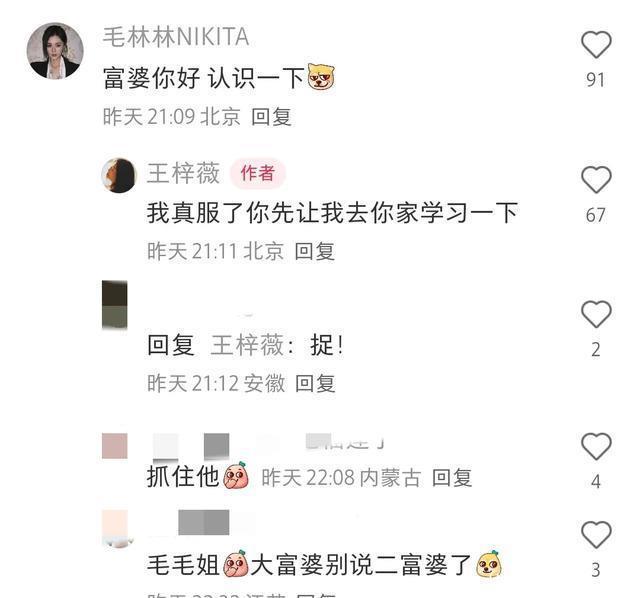Image resolution: width=640 pixels, height=598 pixels.
Task: Like 毛林林NIKITA's comment
Action: tap(596, 45)
